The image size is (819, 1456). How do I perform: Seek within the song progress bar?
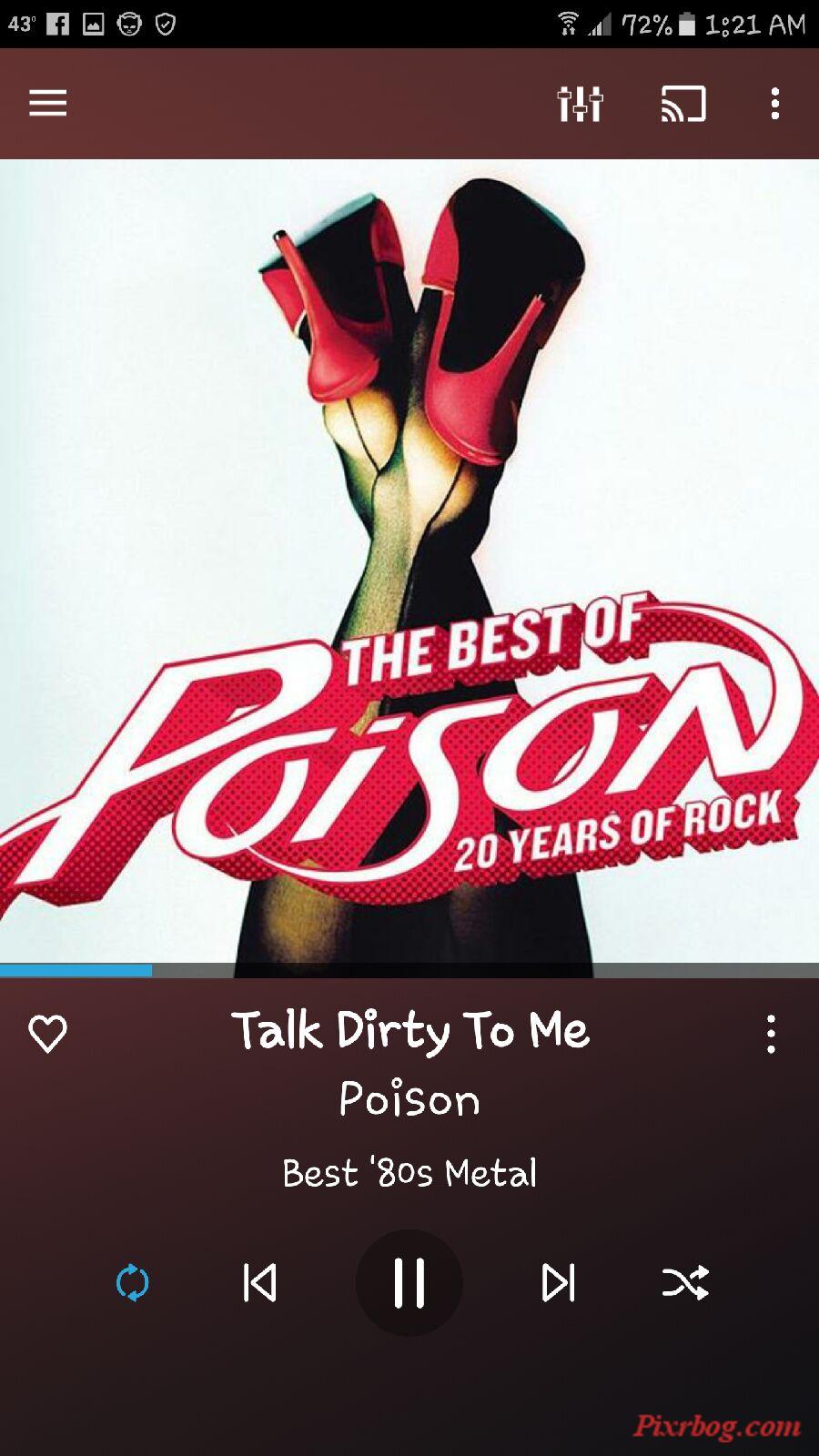(409, 970)
